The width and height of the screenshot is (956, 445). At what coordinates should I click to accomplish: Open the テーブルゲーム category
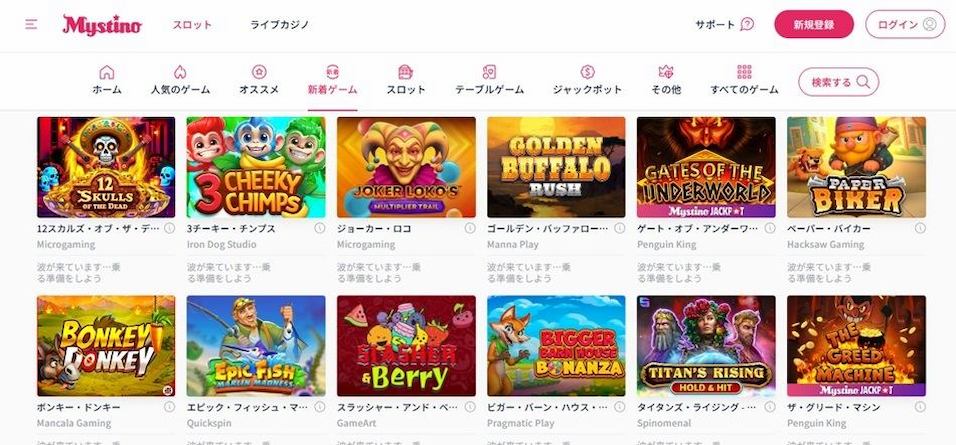pyautogui.click(x=489, y=80)
